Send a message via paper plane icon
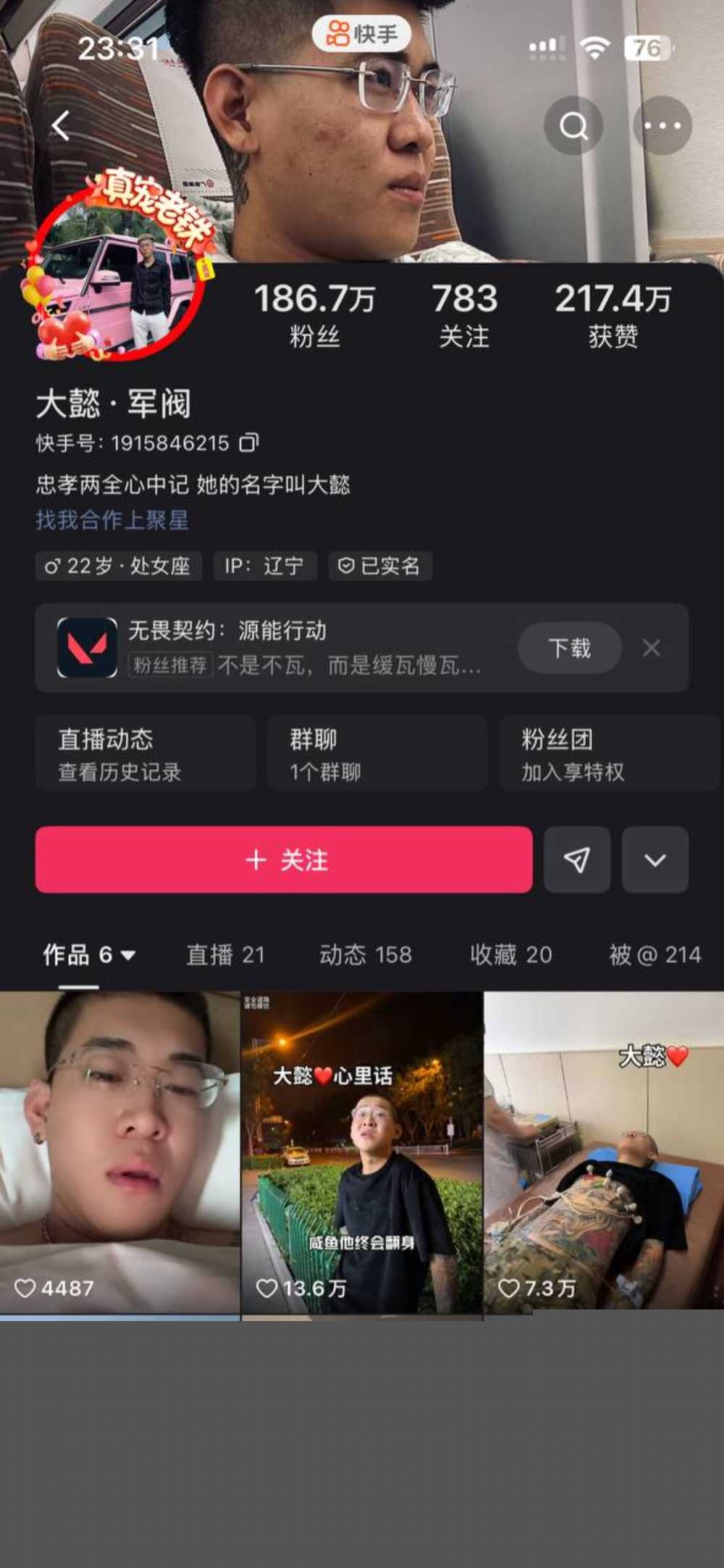The image size is (724, 1568). point(577,860)
